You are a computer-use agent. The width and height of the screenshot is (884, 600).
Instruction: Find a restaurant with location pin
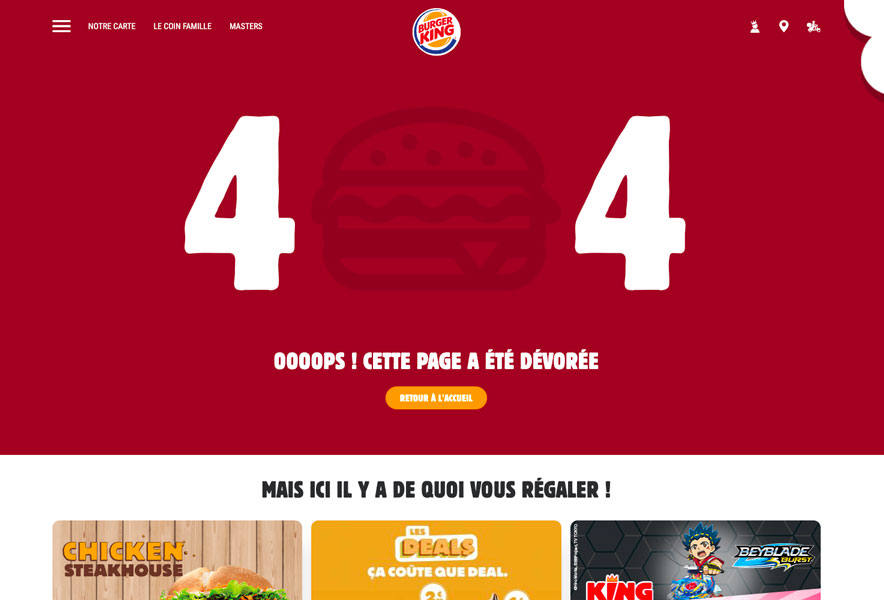click(x=784, y=26)
